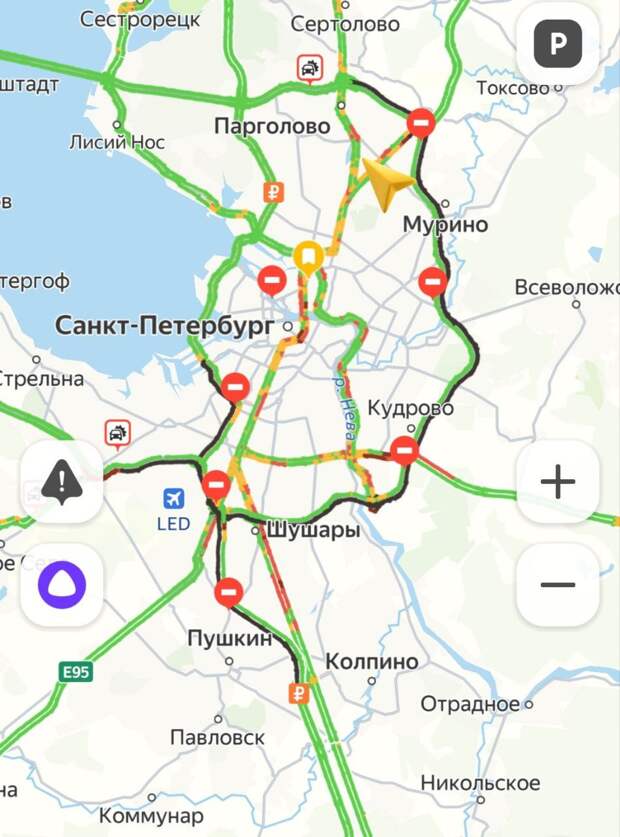Zoom out of the map
Screen dimensions: 620x837
point(557,585)
